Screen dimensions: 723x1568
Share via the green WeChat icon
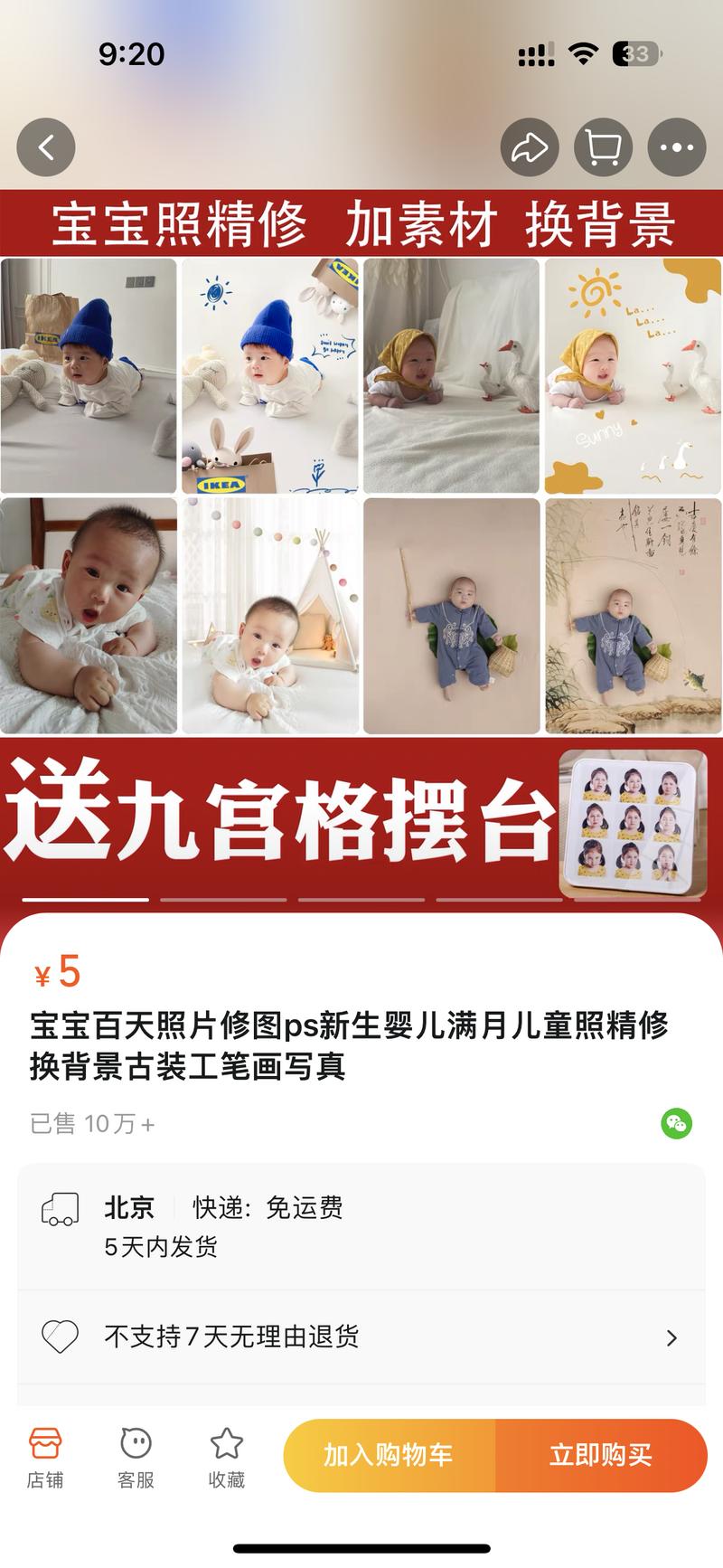pos(676,1123)
